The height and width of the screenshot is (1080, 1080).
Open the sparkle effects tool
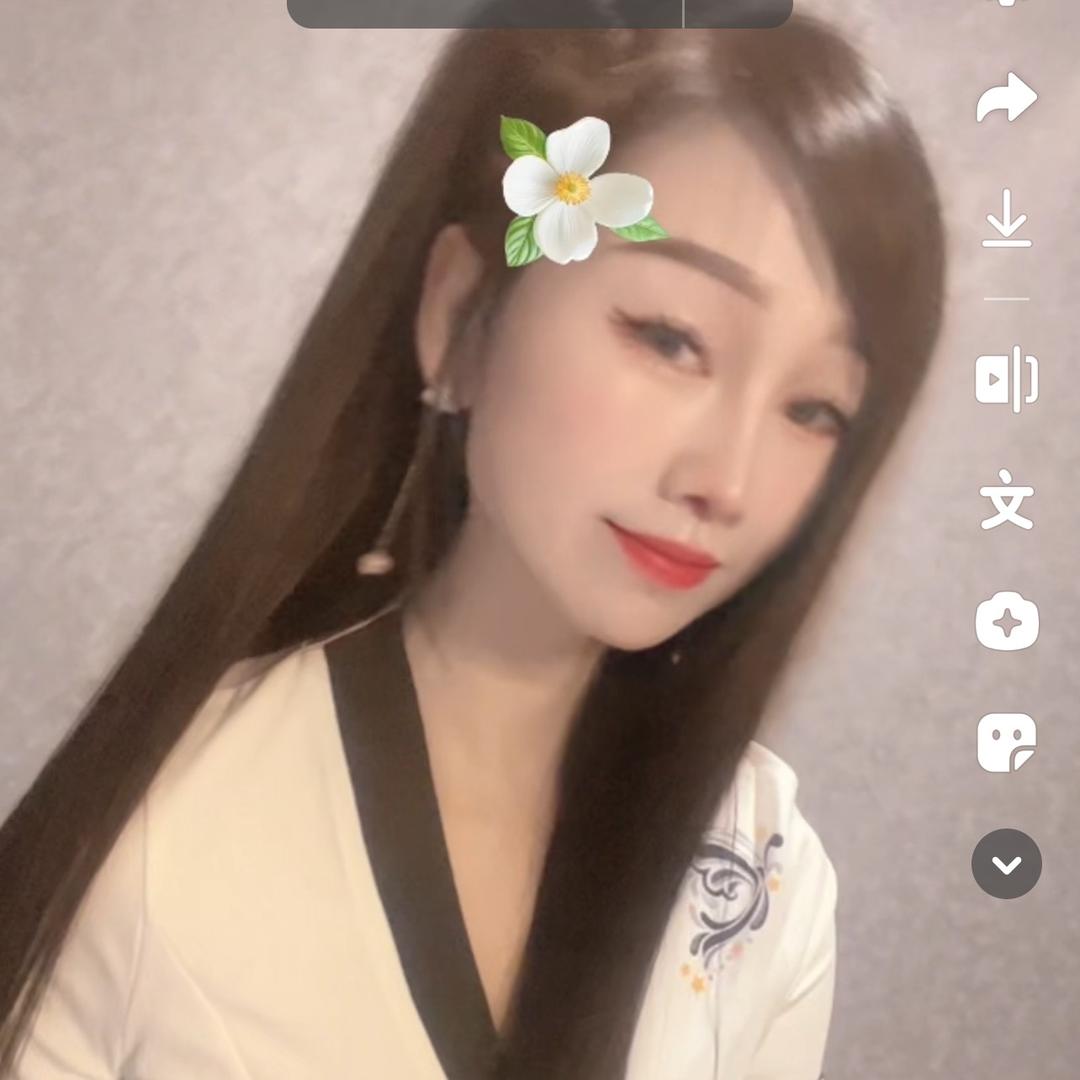pyautogui.click(x=1006, y=622)
